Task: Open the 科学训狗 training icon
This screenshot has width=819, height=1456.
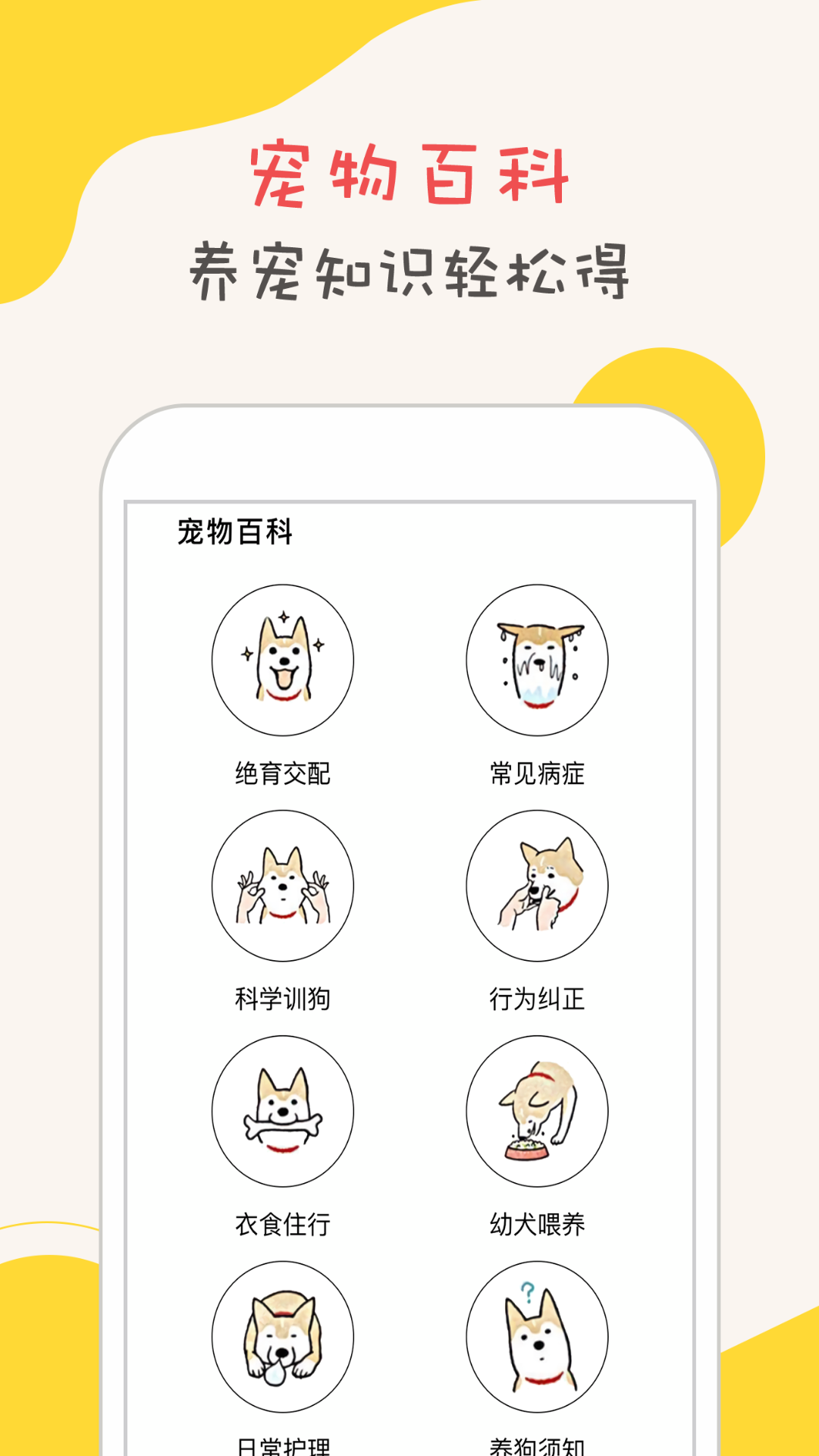Action: coord(282,886)
